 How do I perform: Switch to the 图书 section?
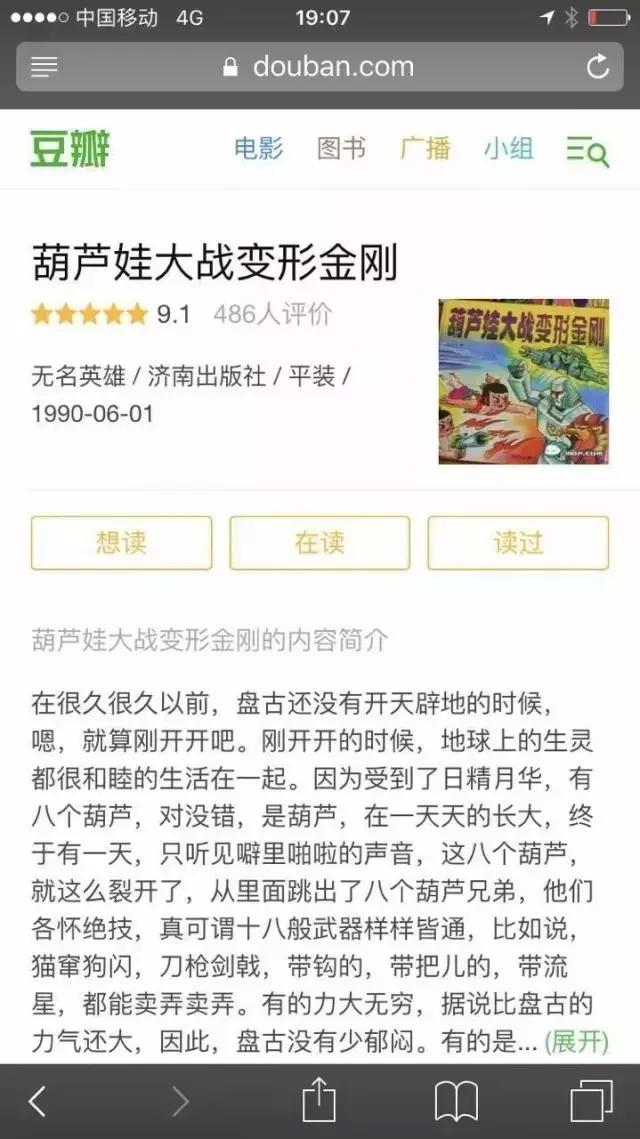(x=342, y=149)
